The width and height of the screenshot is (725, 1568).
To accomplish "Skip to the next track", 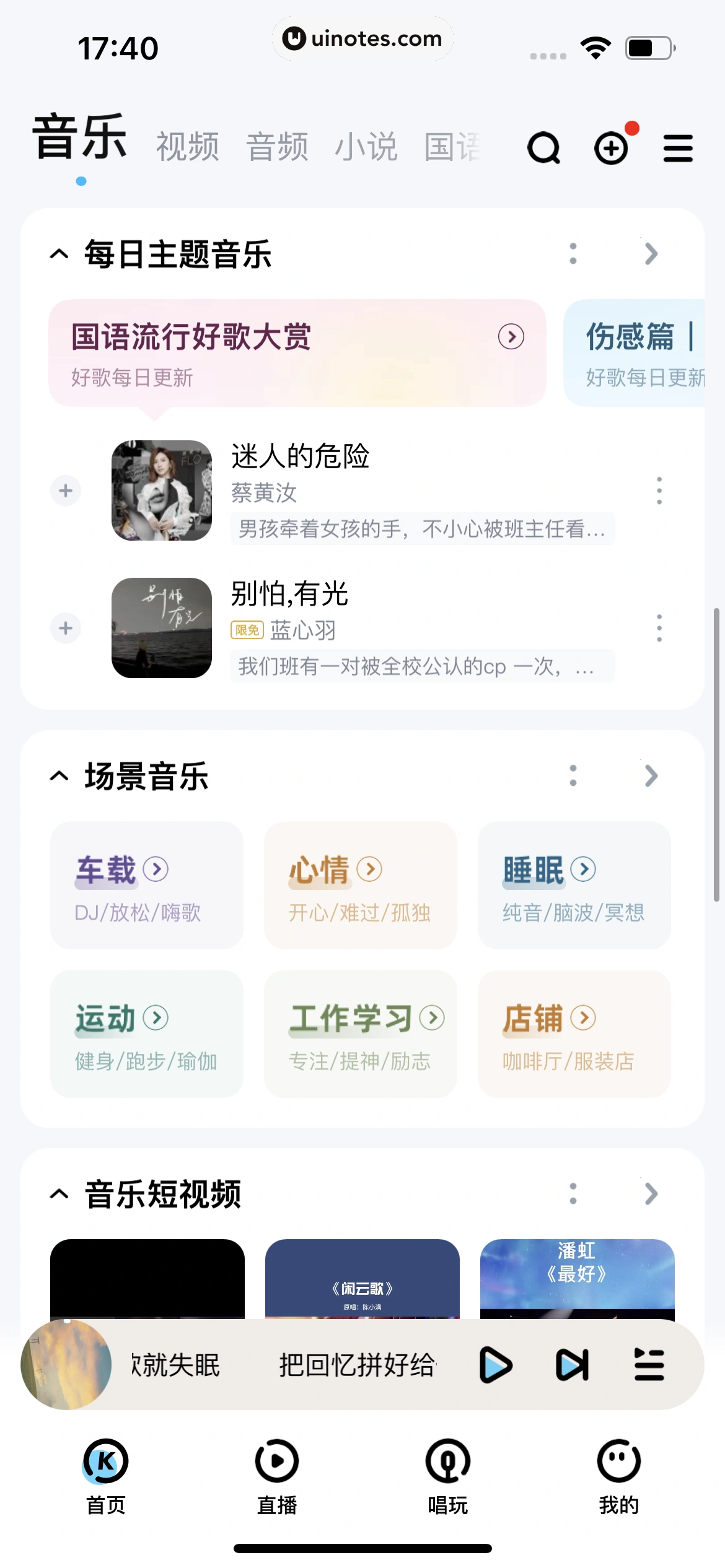I will pyautogui.click(x=572, y=1365).
